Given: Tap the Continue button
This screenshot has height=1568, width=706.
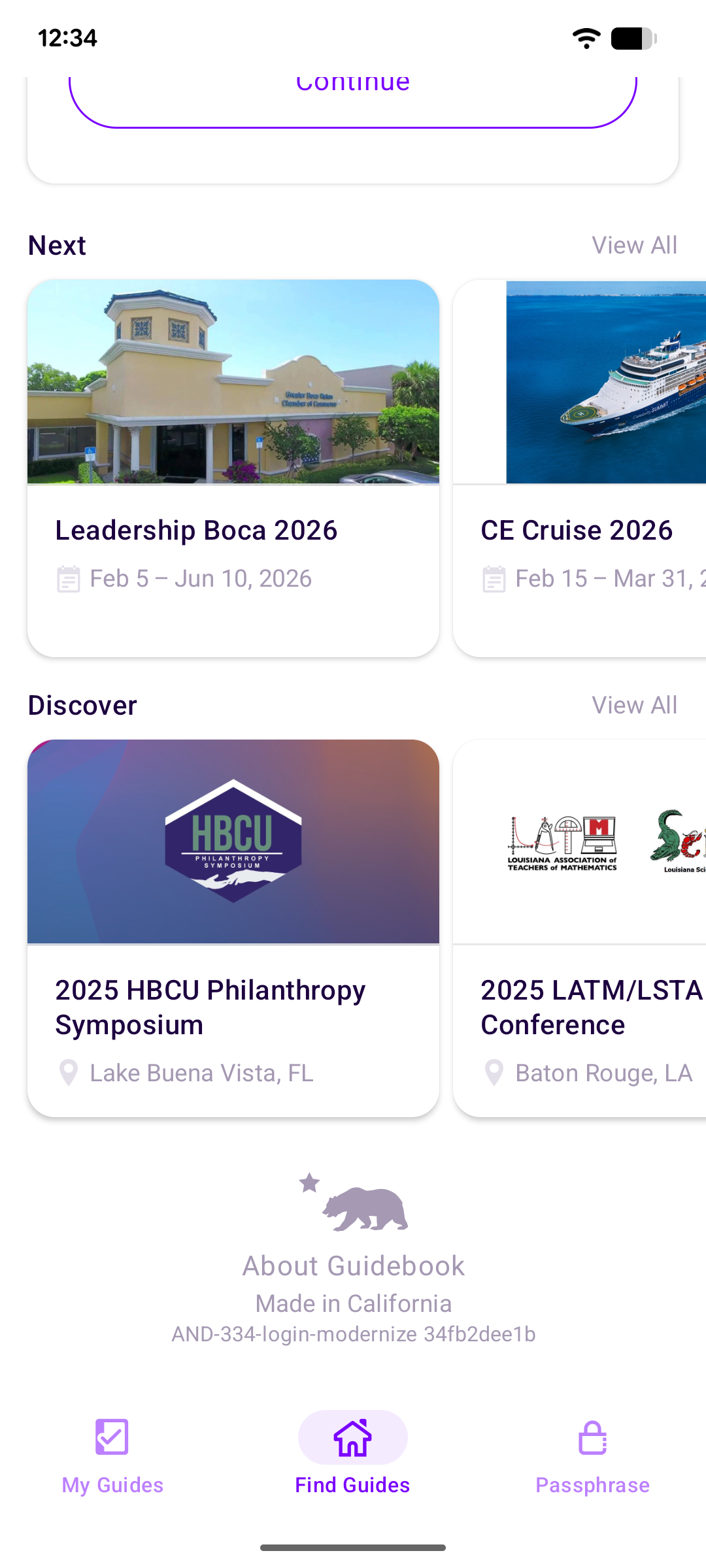Looking at the screenshot, I should pos(353,98).
